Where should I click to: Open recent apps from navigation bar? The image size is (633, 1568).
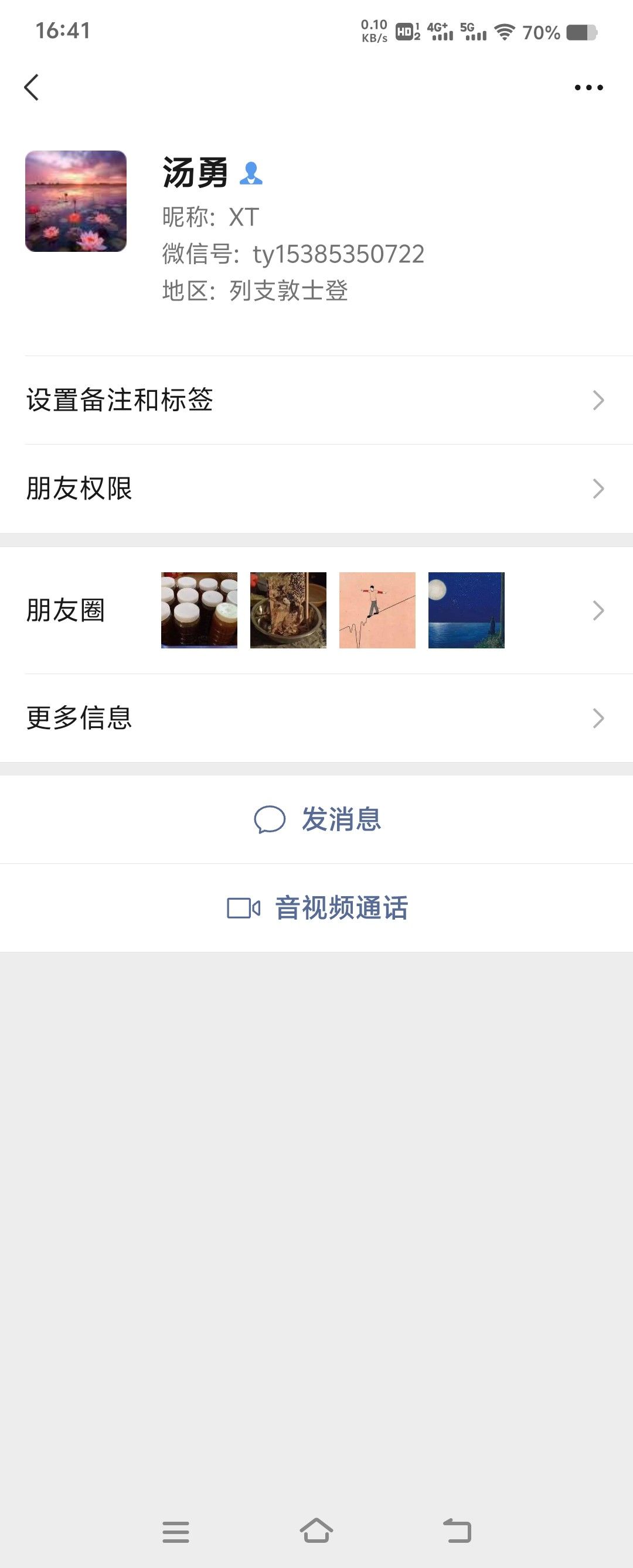coord(175,1532)
